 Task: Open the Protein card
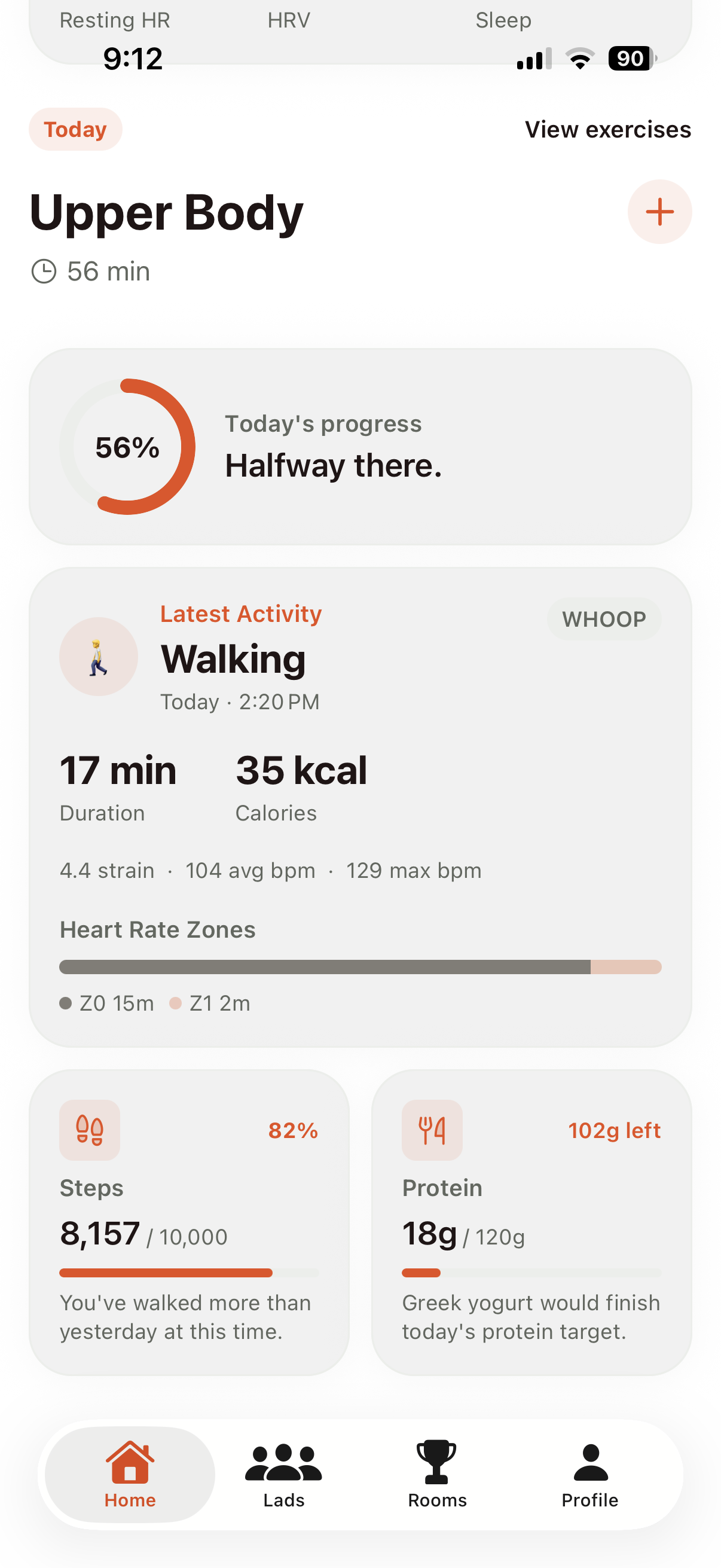[531, 1222]
